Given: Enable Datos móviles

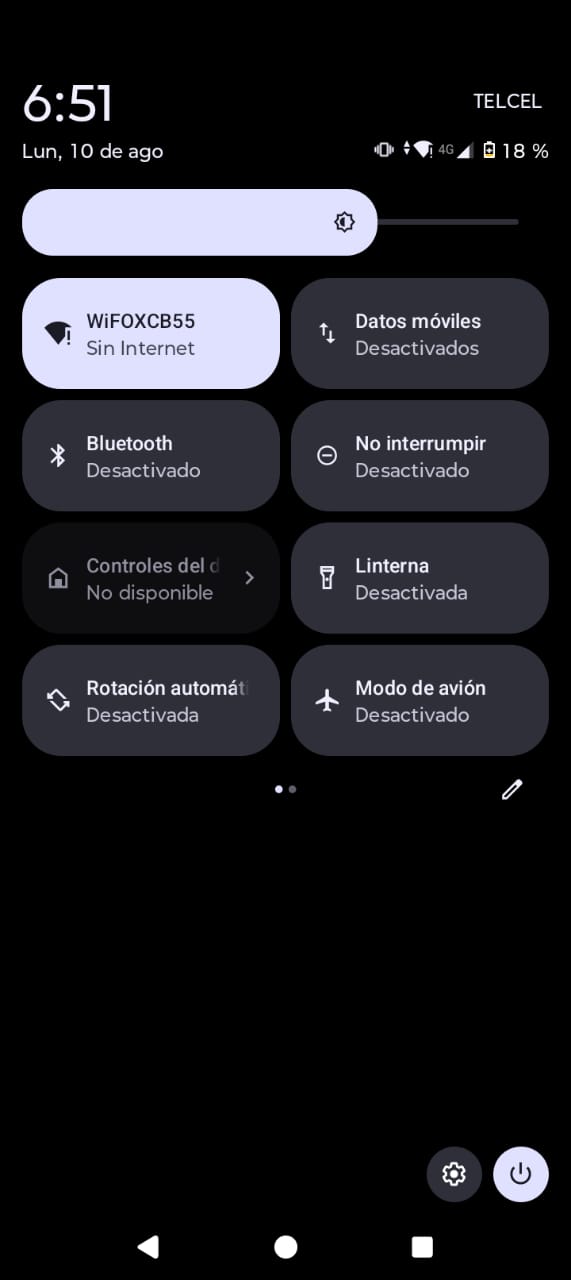Looking at the screenshot, I should click(420, 333).
